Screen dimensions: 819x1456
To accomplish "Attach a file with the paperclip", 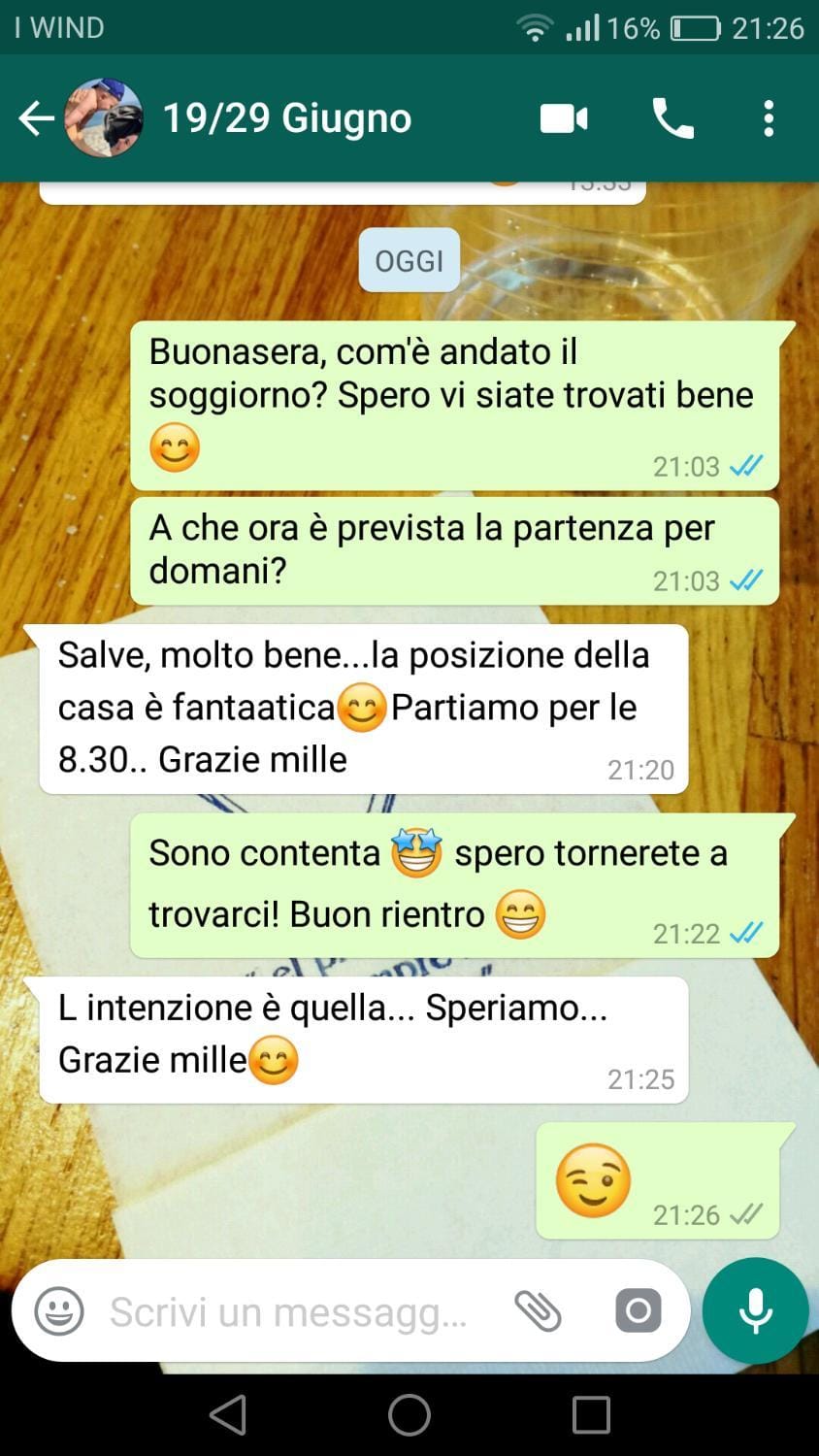I will click(539, 1311).
